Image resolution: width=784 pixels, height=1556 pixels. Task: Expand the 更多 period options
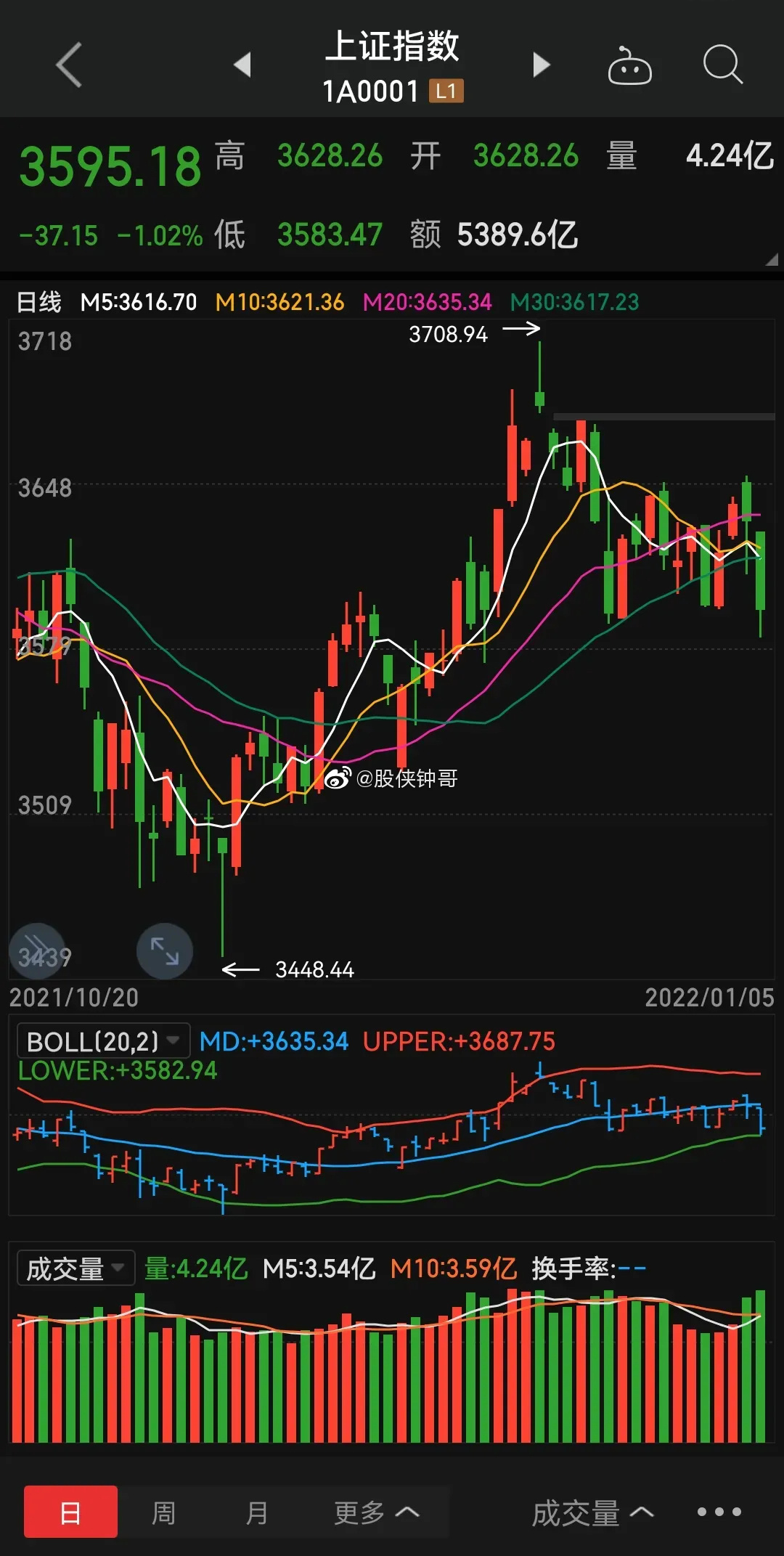coord(376,1512)
